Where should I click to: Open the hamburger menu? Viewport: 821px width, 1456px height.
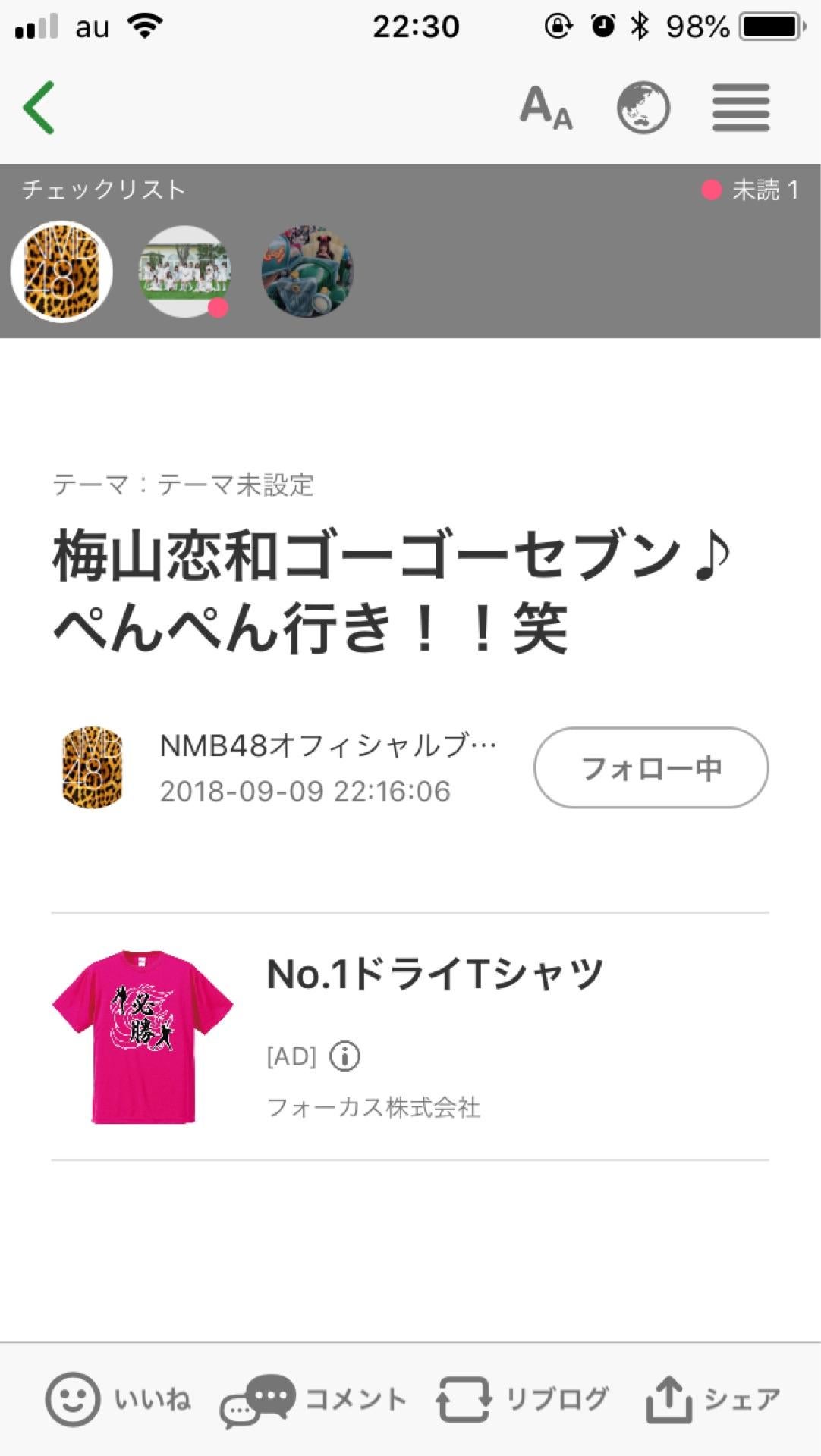pos(739,107)
